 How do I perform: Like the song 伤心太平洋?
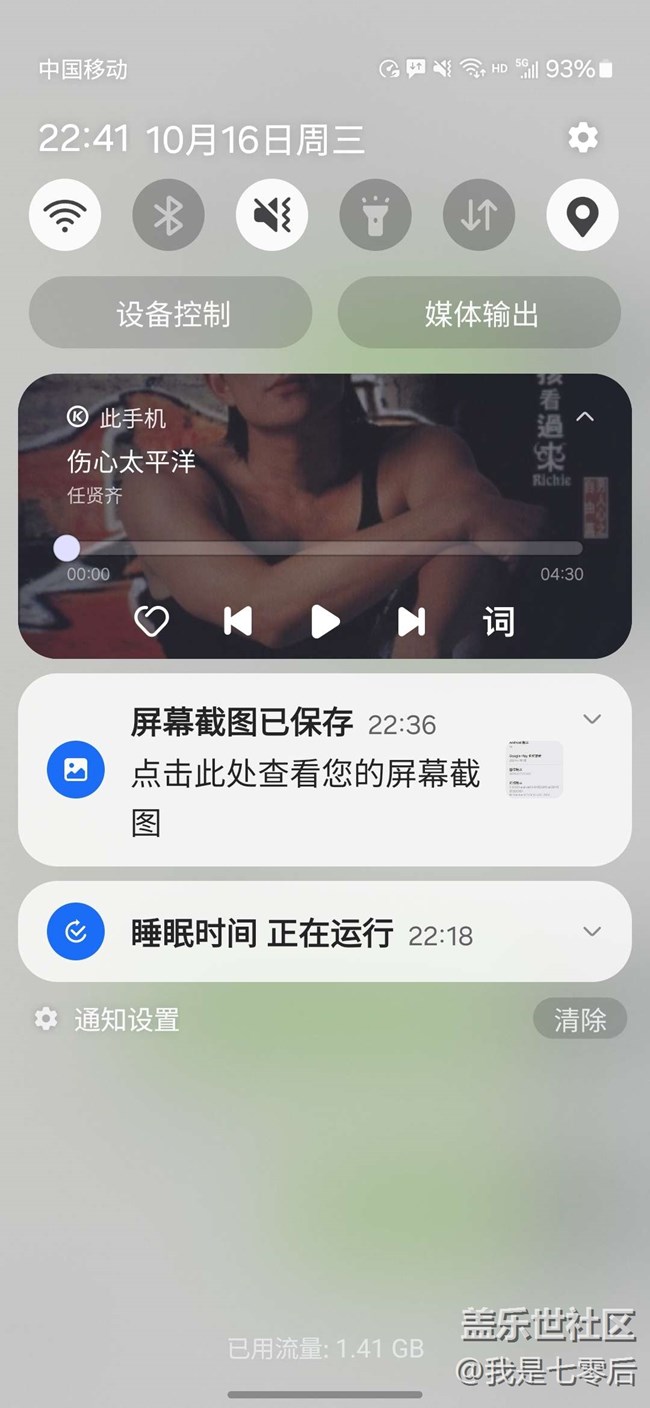152,621
